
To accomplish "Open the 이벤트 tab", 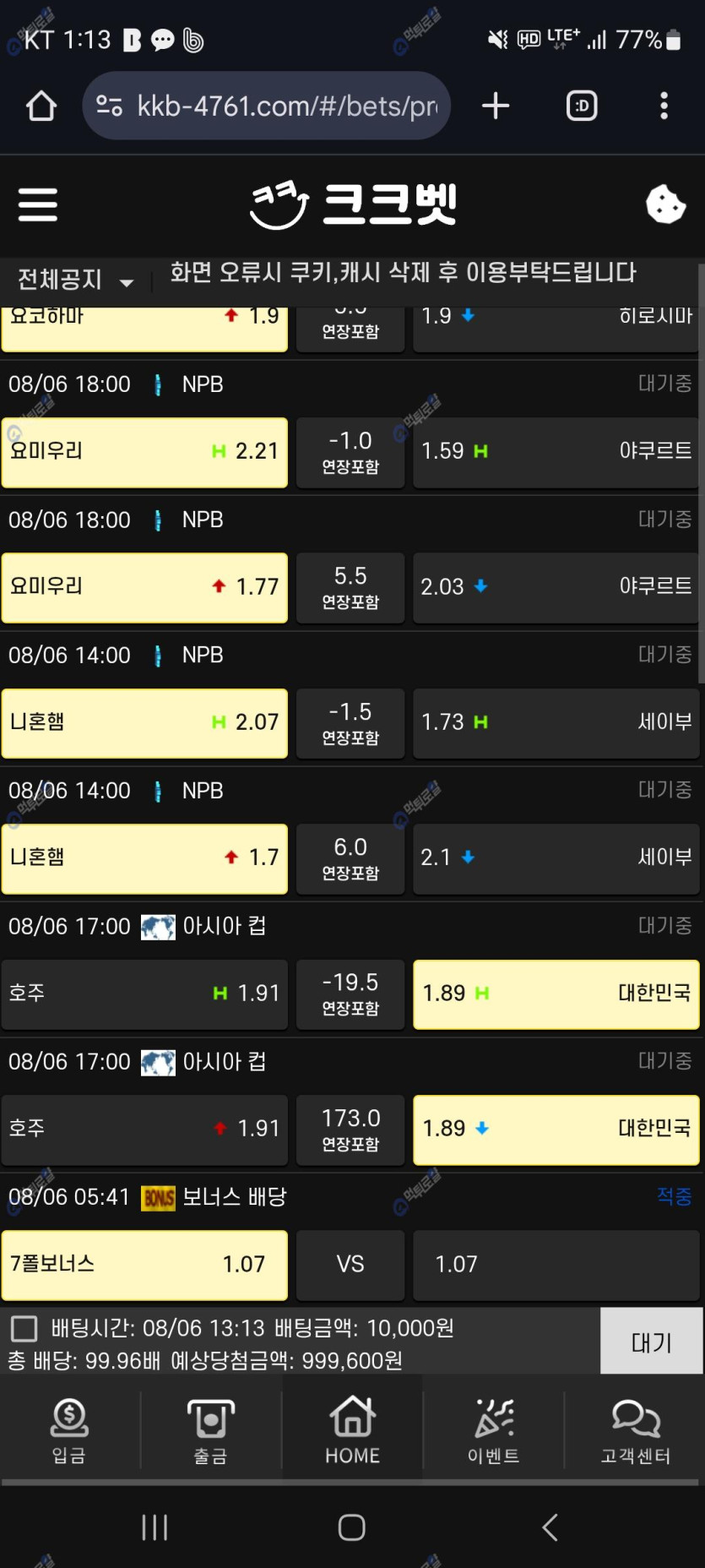I will tap(494, 1430).
